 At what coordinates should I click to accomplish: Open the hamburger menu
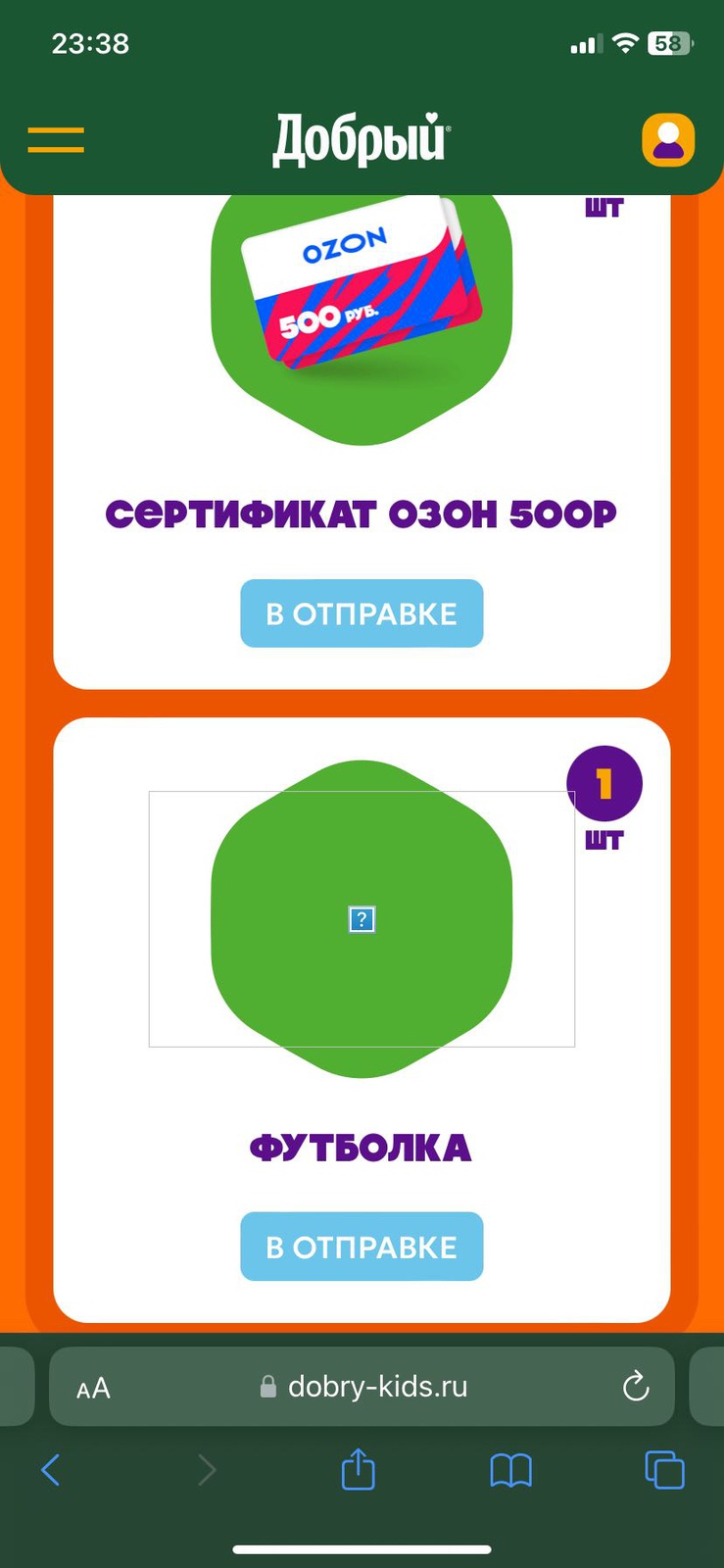[56, 140]
